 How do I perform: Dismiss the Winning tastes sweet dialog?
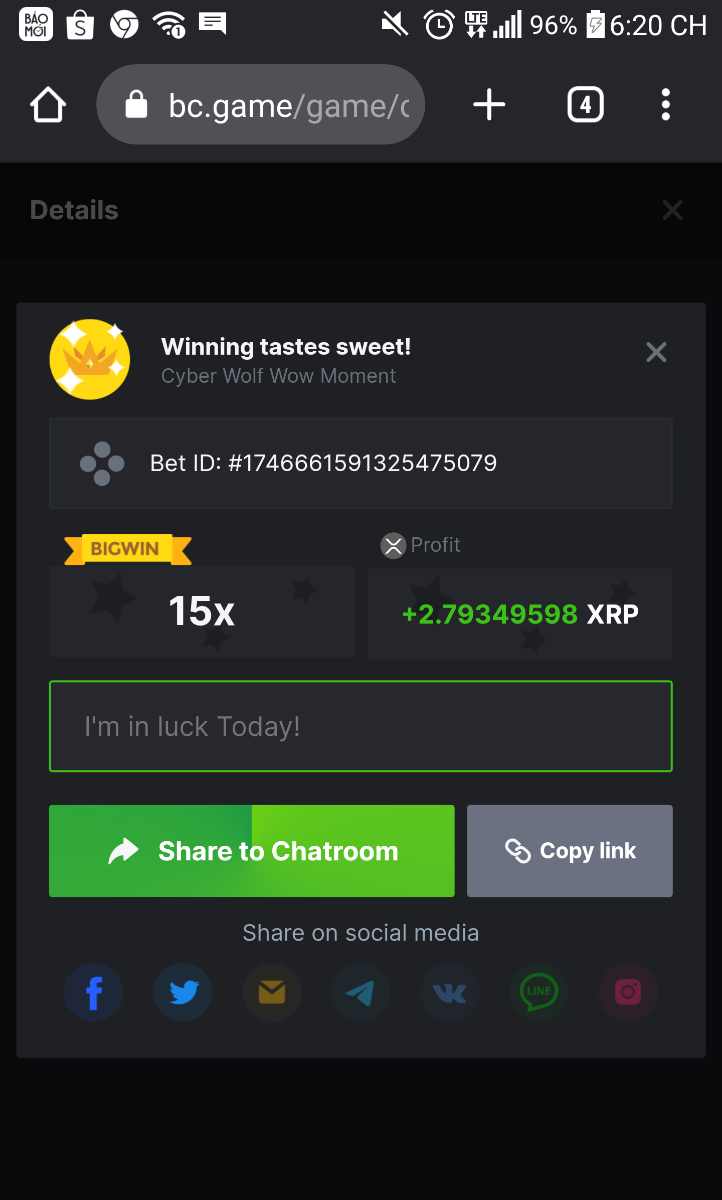[656, 352]
